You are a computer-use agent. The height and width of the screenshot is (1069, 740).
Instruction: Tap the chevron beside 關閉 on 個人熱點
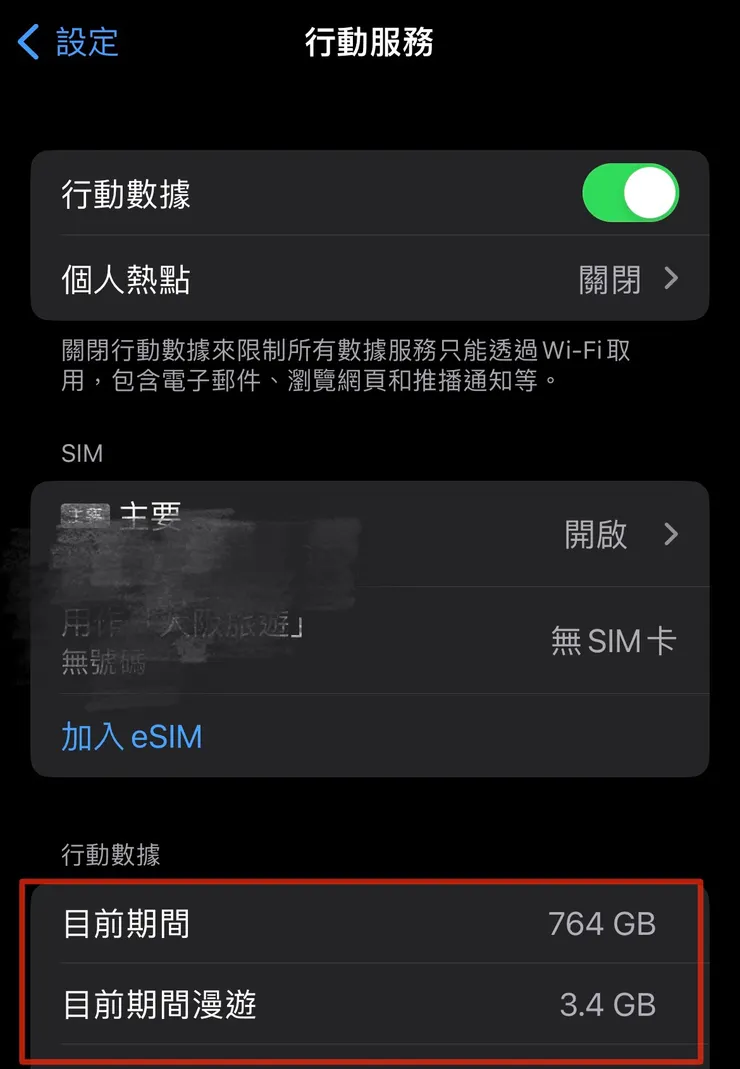point(673,279)
